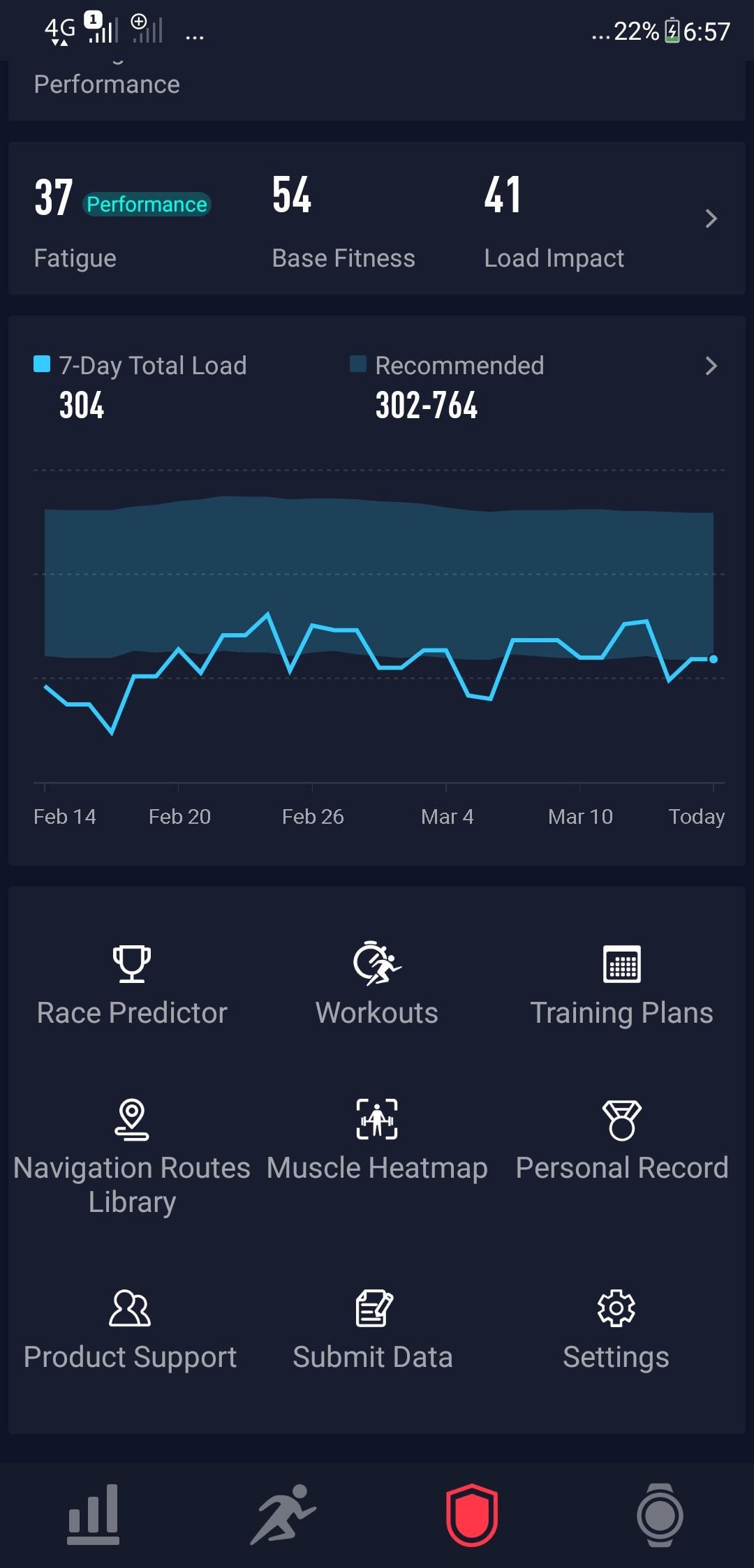Open Navigation Routes Library
The height and width of the screenshot is (1568, 754).
click(x=132, y=1155)
